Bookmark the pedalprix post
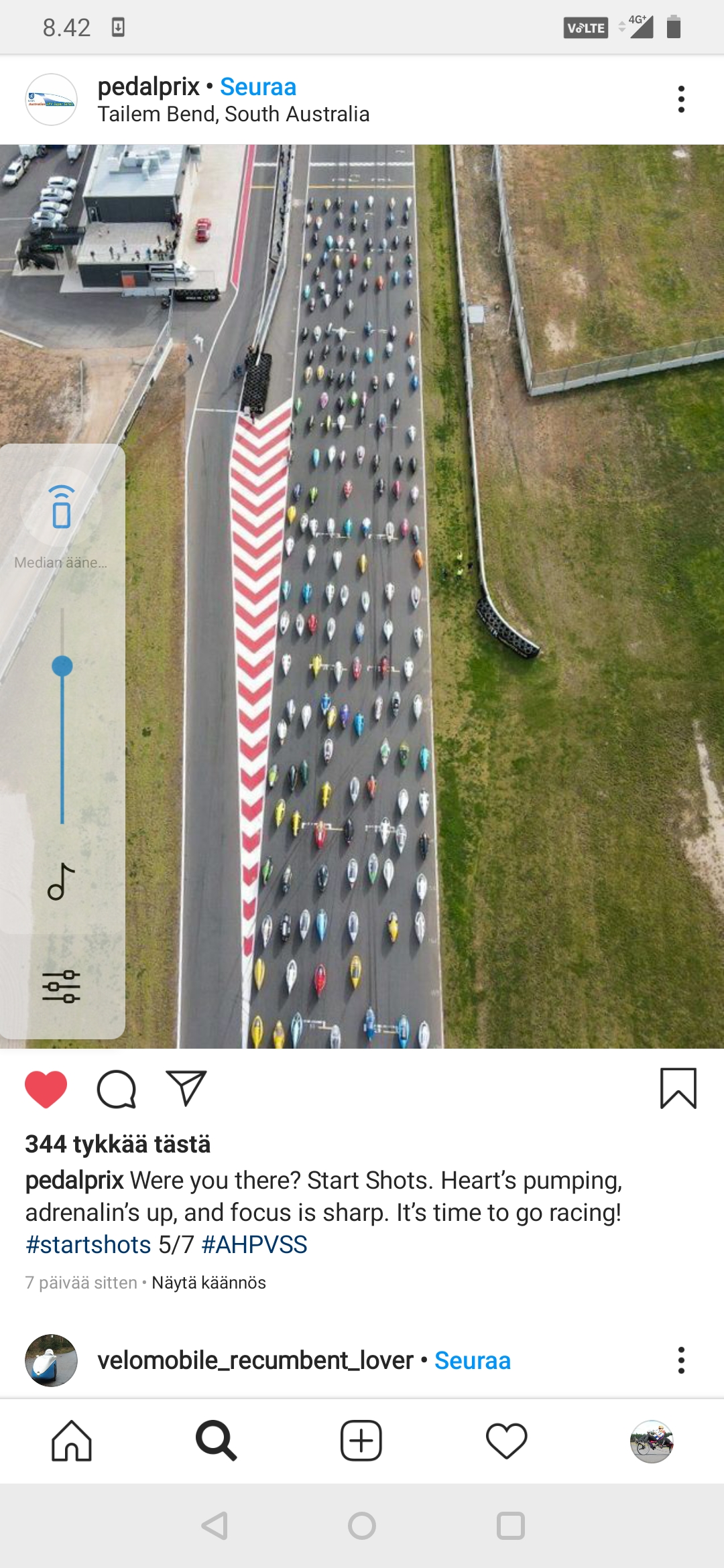Image resolution: width=724 pixels, height=1568 pixels. (x=678, y=1089)
